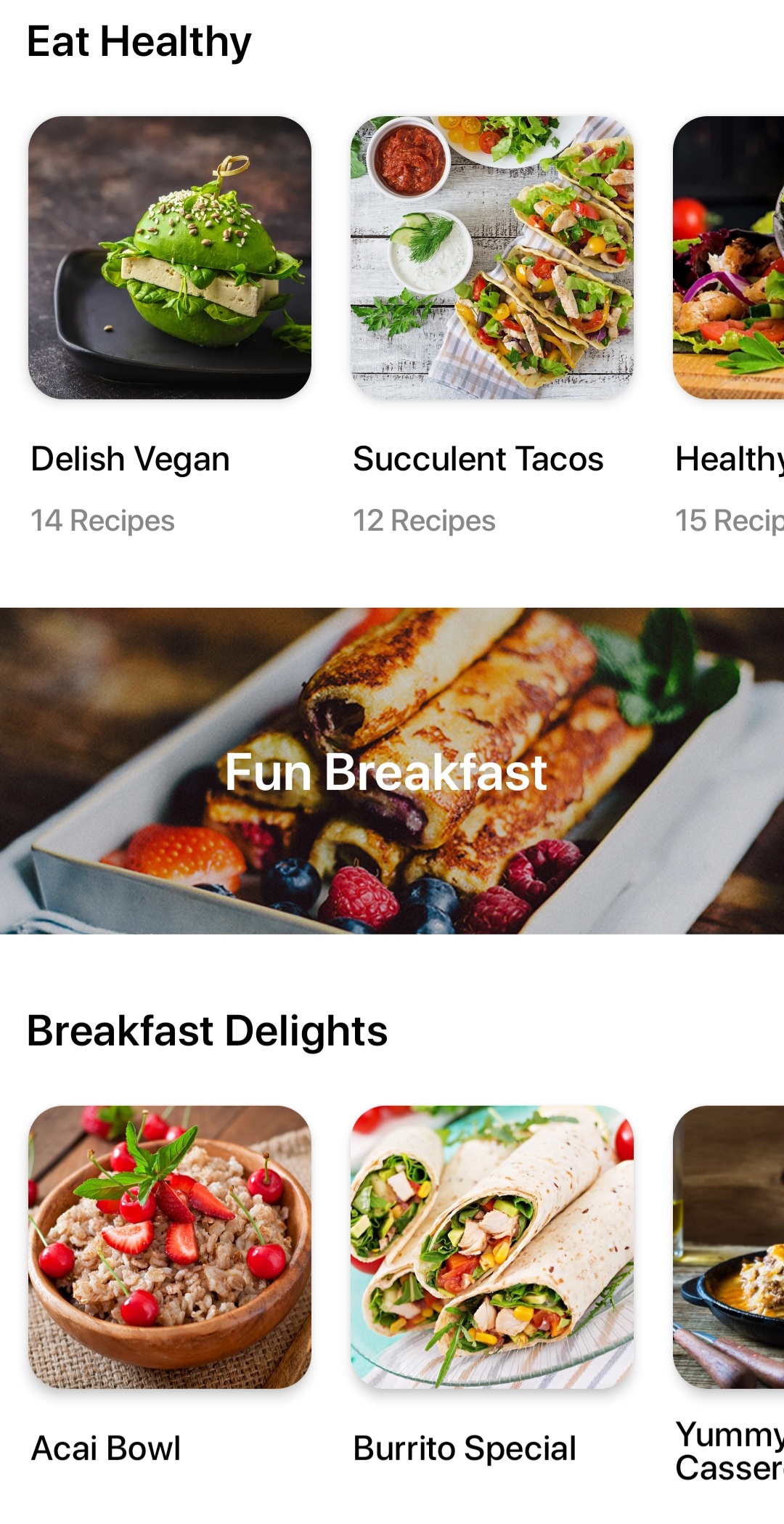Click the Burrito Special title text

coord(465,1448)
